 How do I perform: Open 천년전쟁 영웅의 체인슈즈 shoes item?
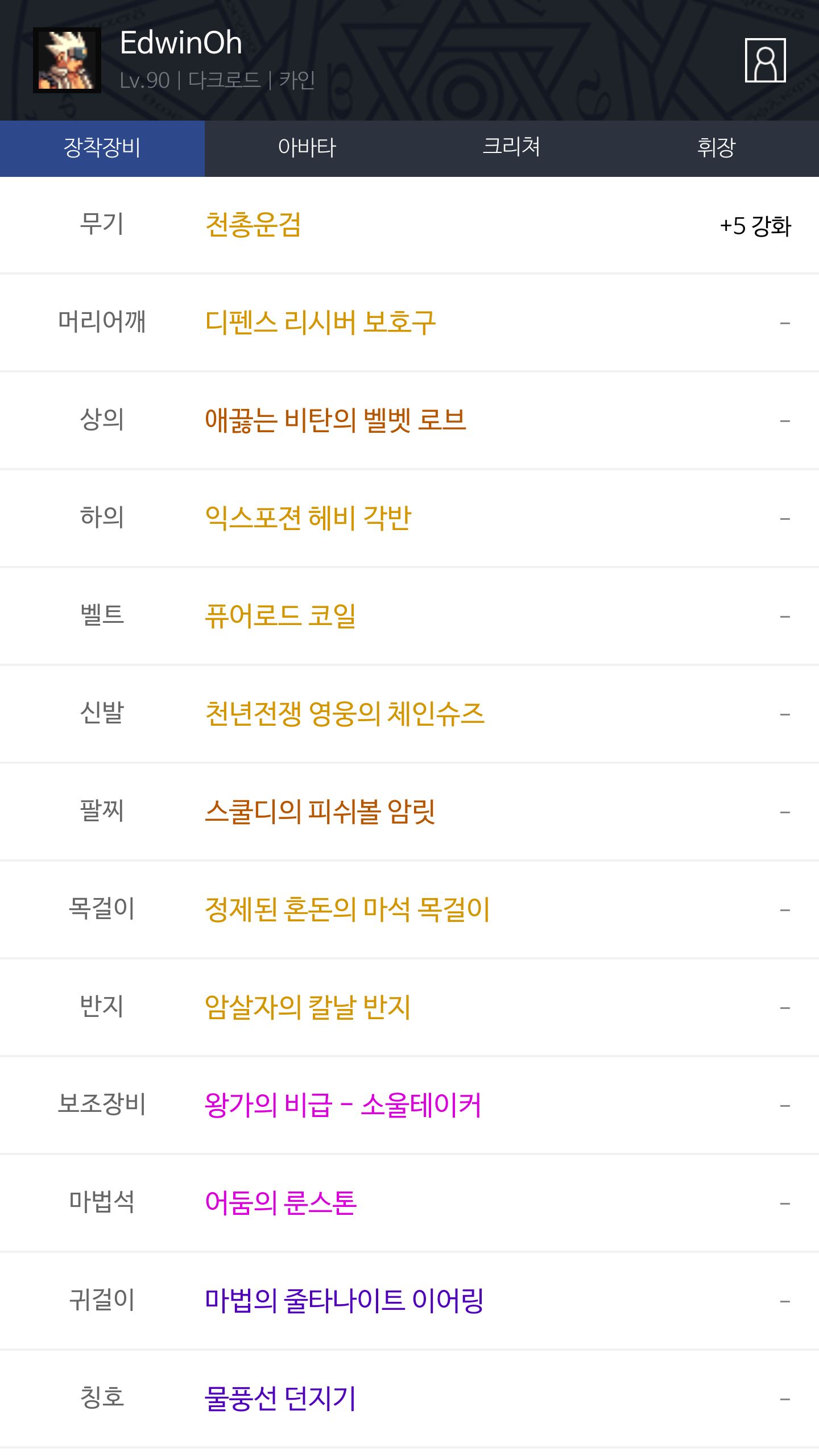point(345,714)
